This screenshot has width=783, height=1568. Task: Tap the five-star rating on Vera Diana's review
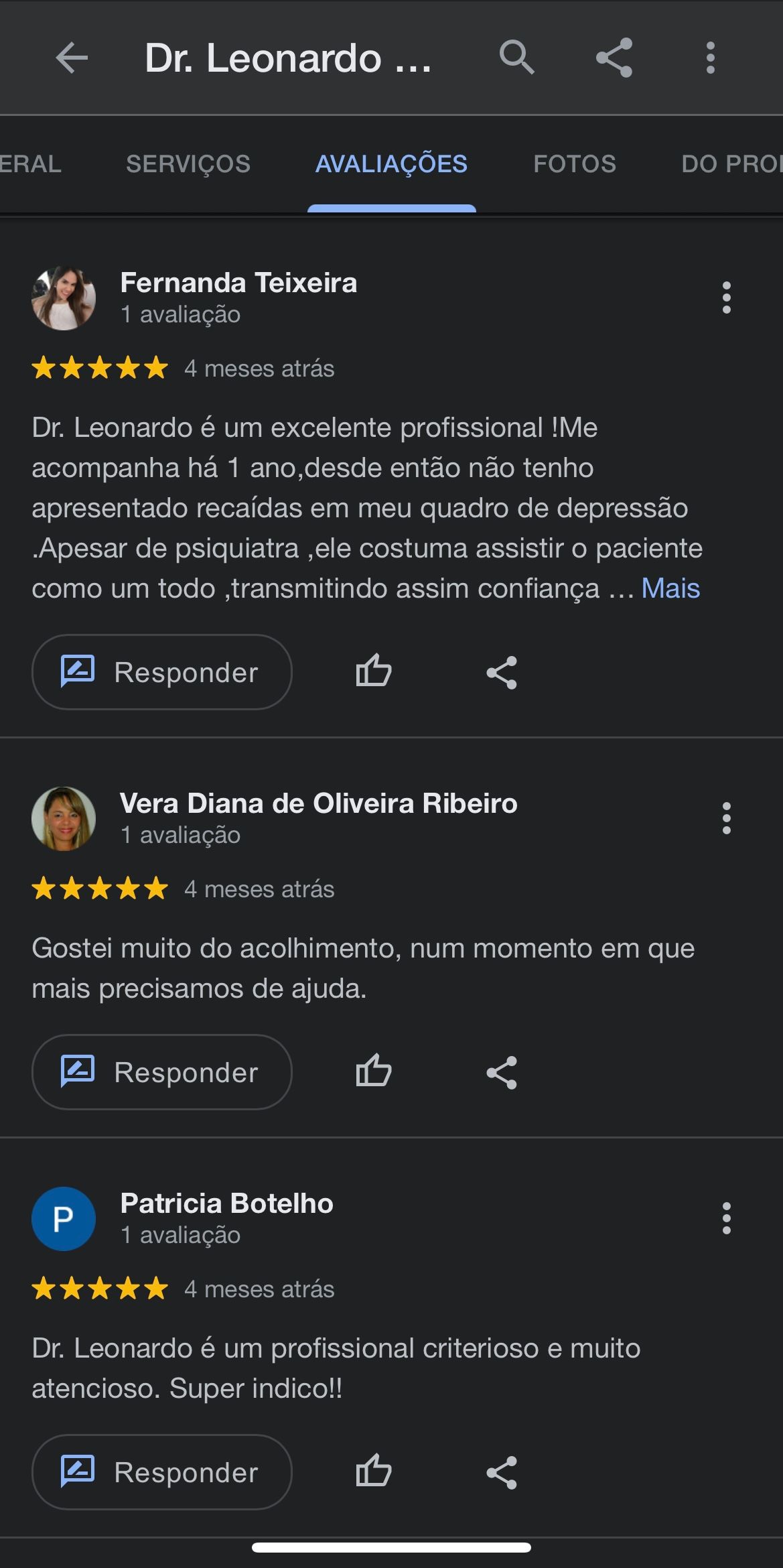click(98, 889)
